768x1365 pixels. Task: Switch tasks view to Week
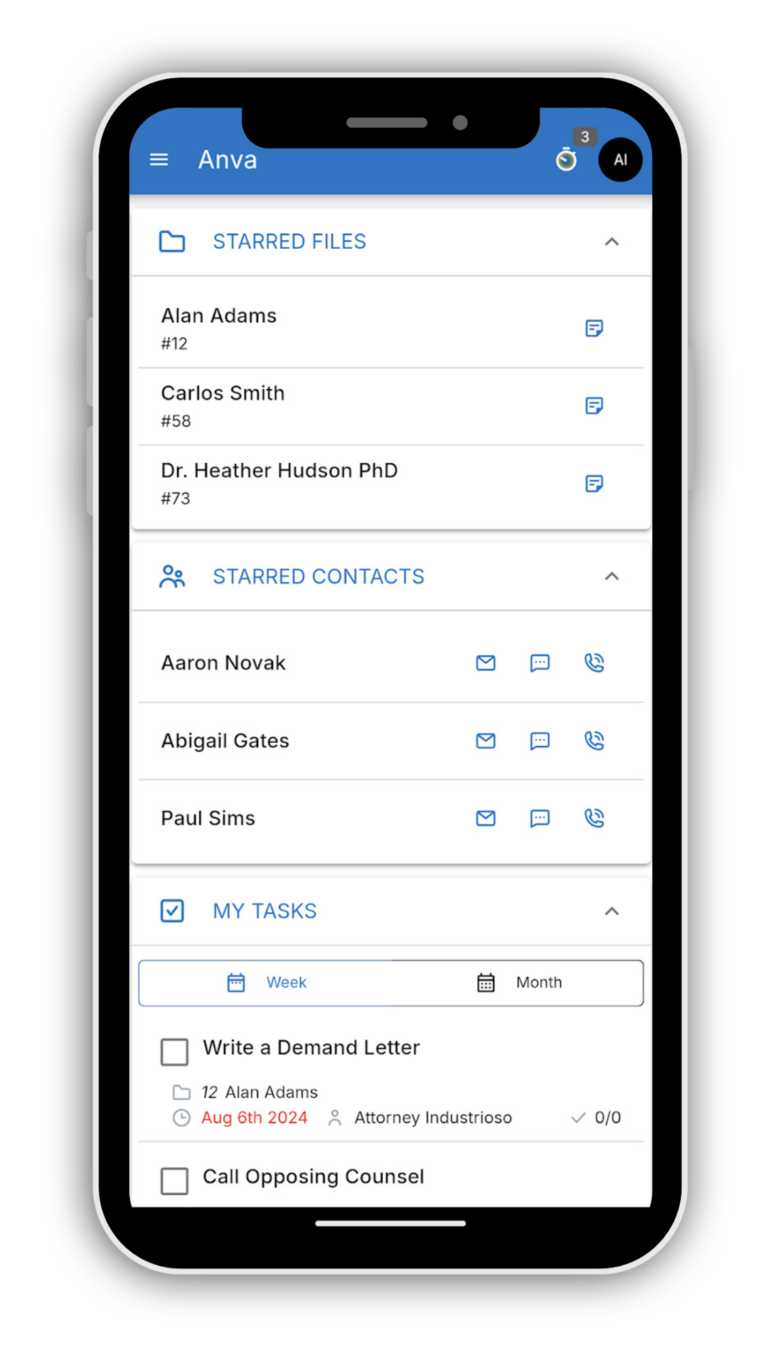point(266,983)
